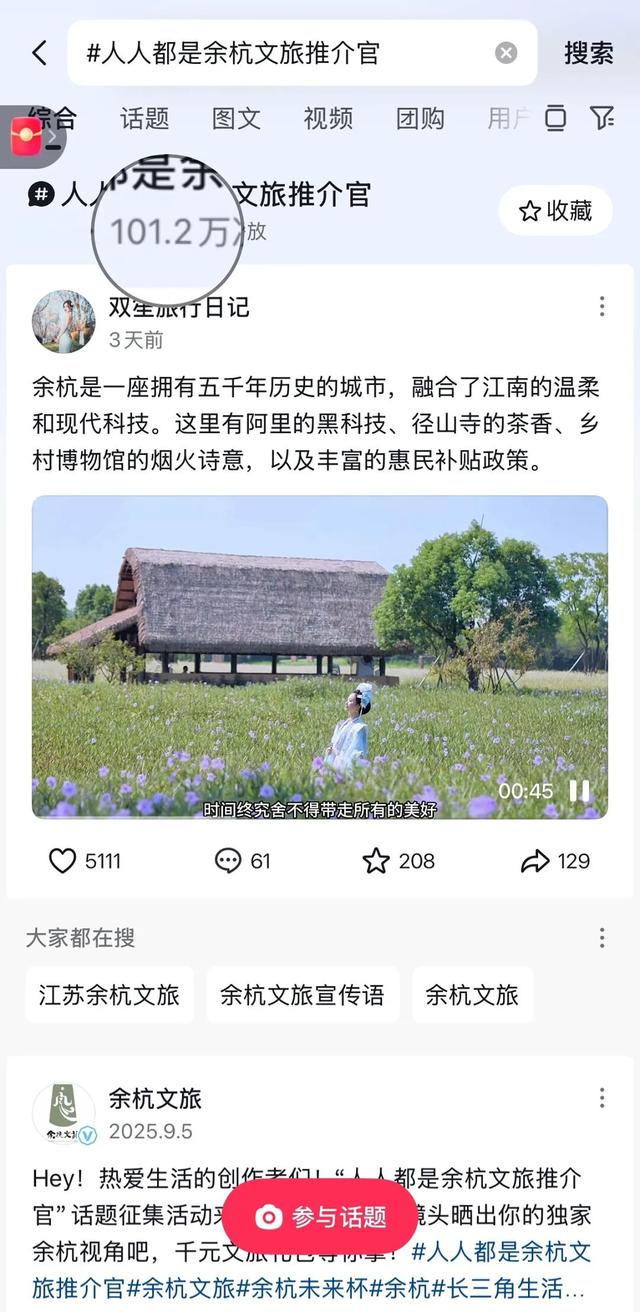Go back using the top arrow
Viewport: 640px width, 1312px height.
40,53
